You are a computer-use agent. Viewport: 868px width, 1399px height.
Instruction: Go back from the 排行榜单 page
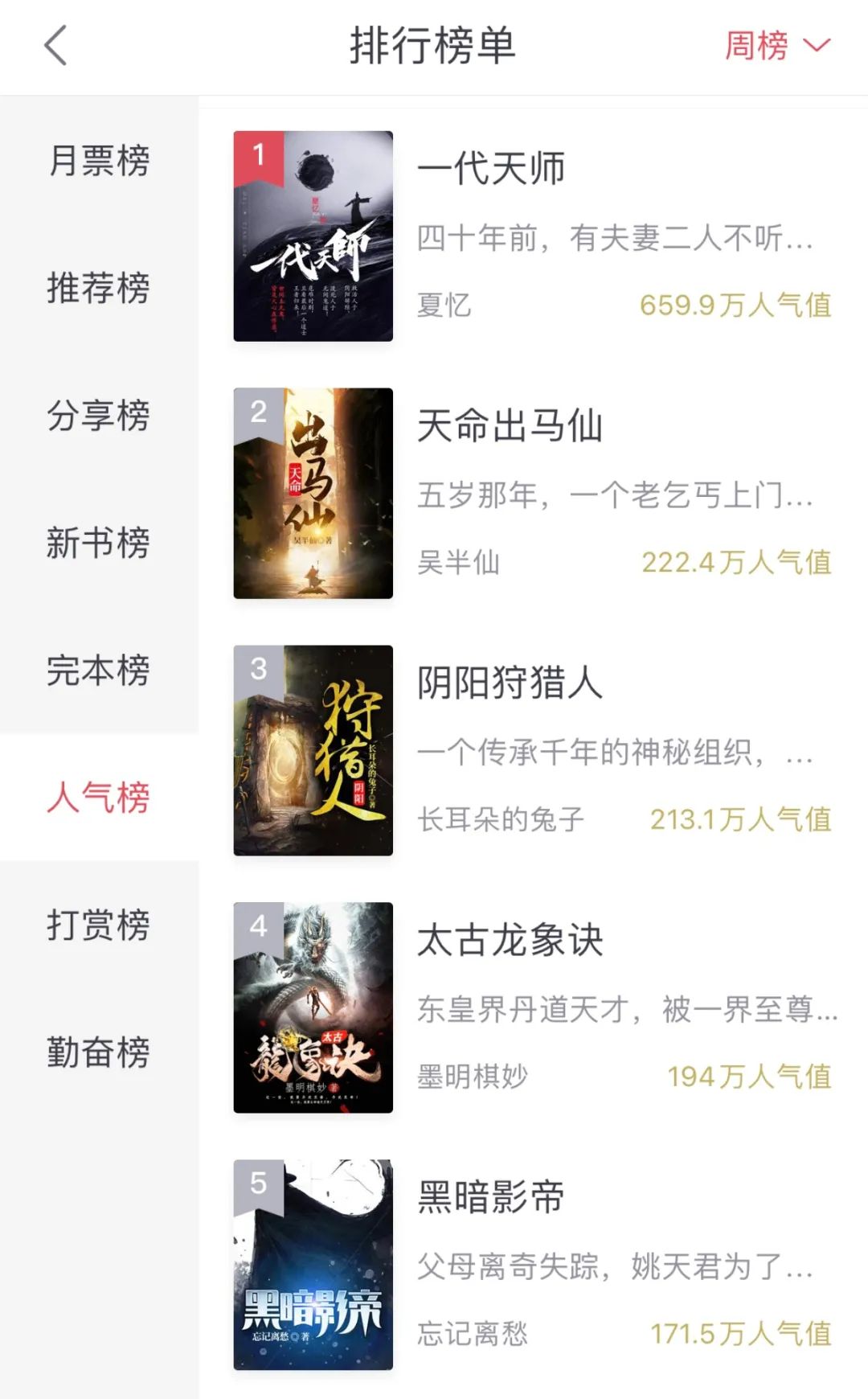(x=55, y=46)
